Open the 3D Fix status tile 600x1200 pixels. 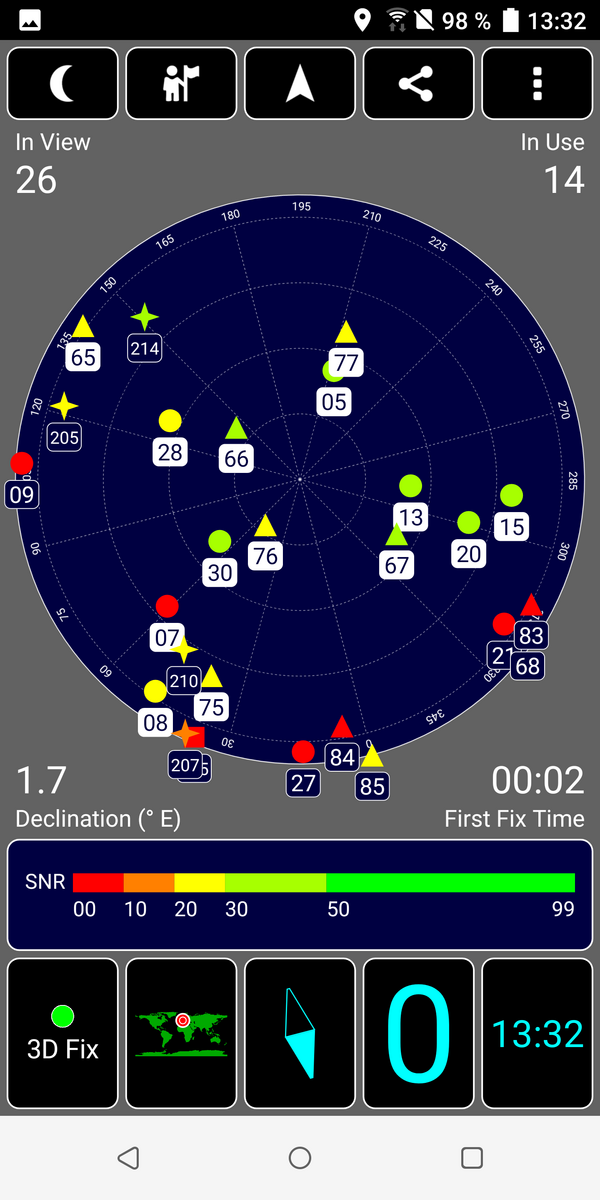pyautogui.click(x=62, y=1035)
